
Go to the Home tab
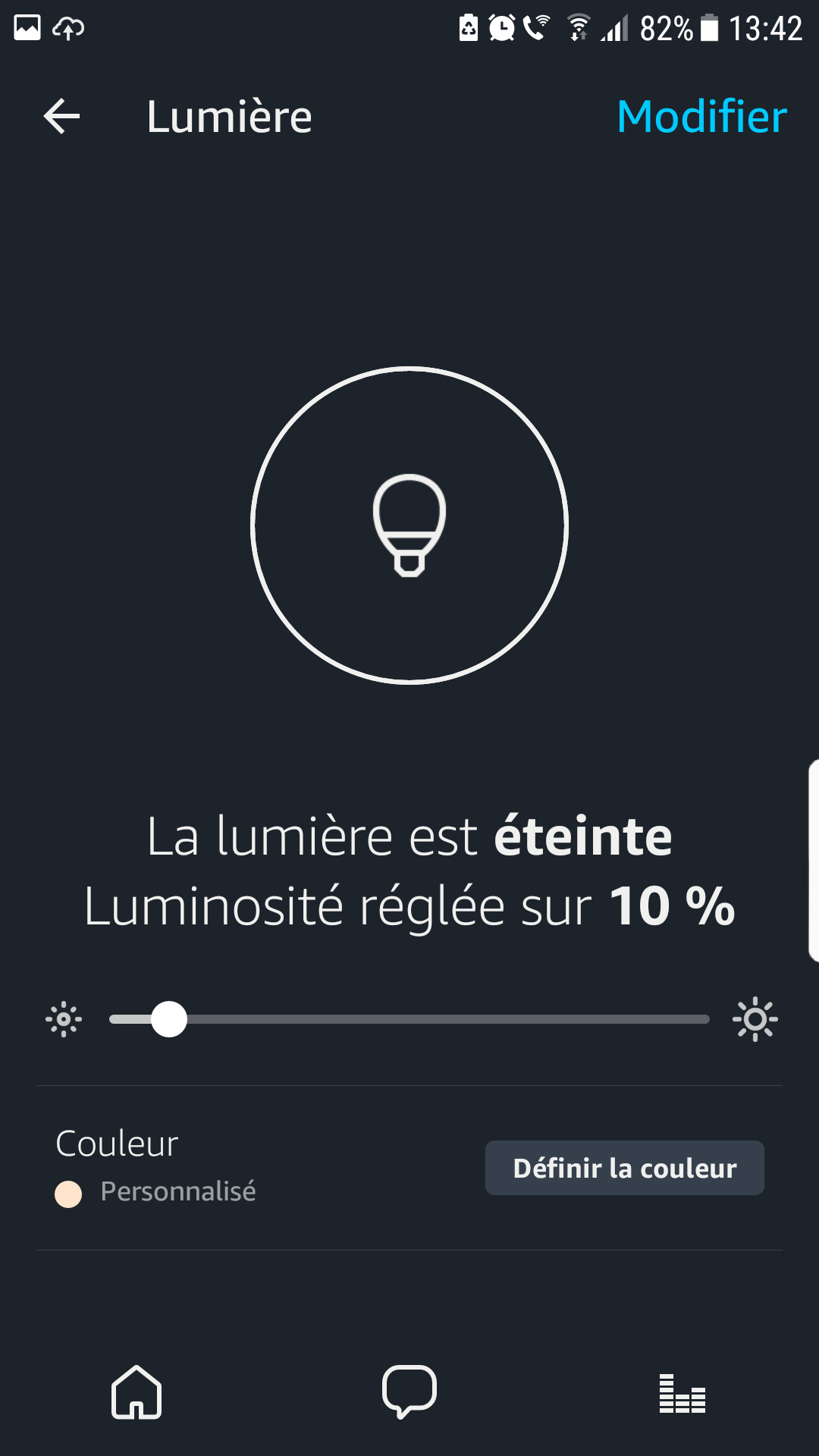pos(136,1392)
